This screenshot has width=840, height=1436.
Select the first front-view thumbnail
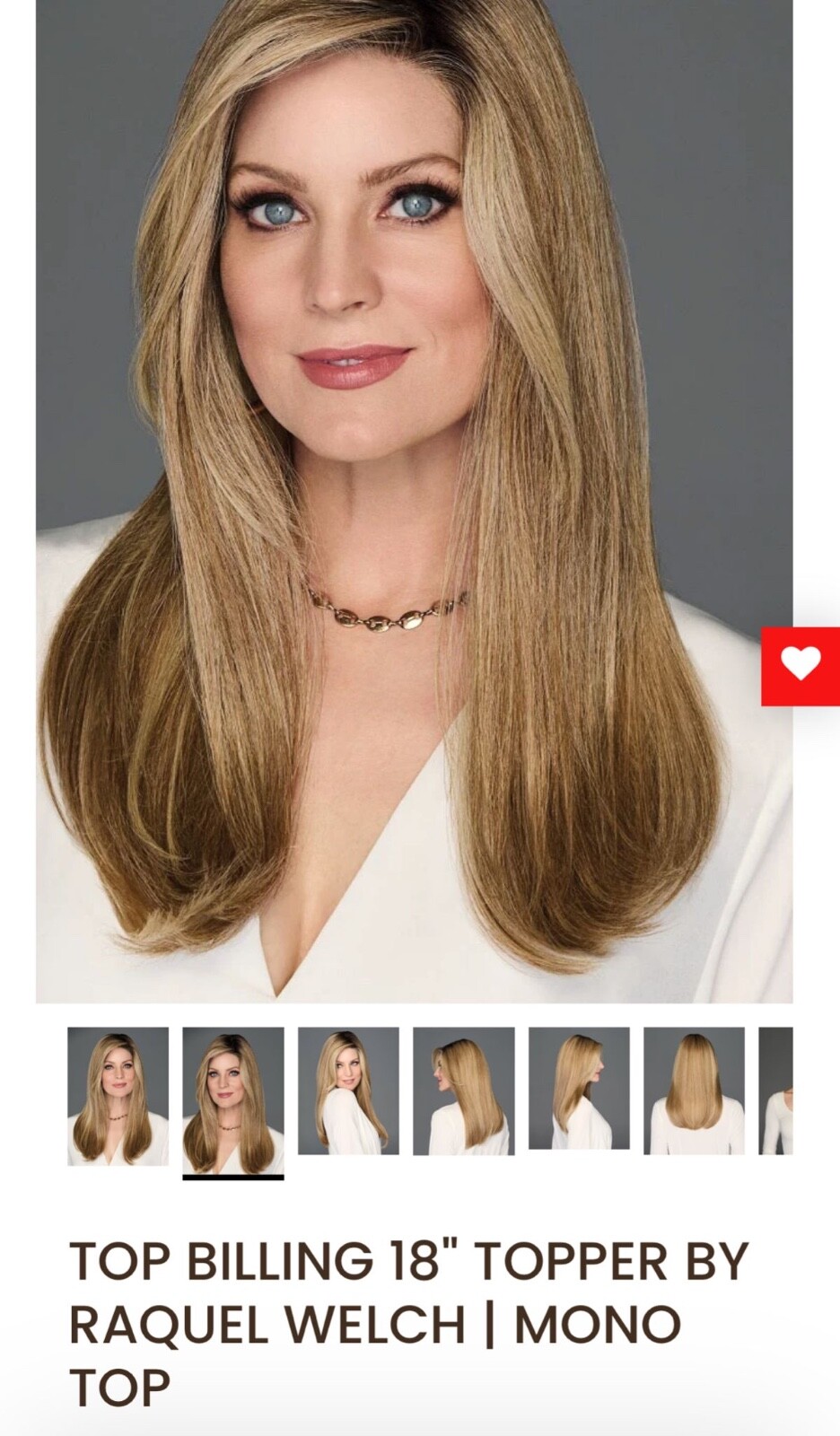tap(118, 1096)
